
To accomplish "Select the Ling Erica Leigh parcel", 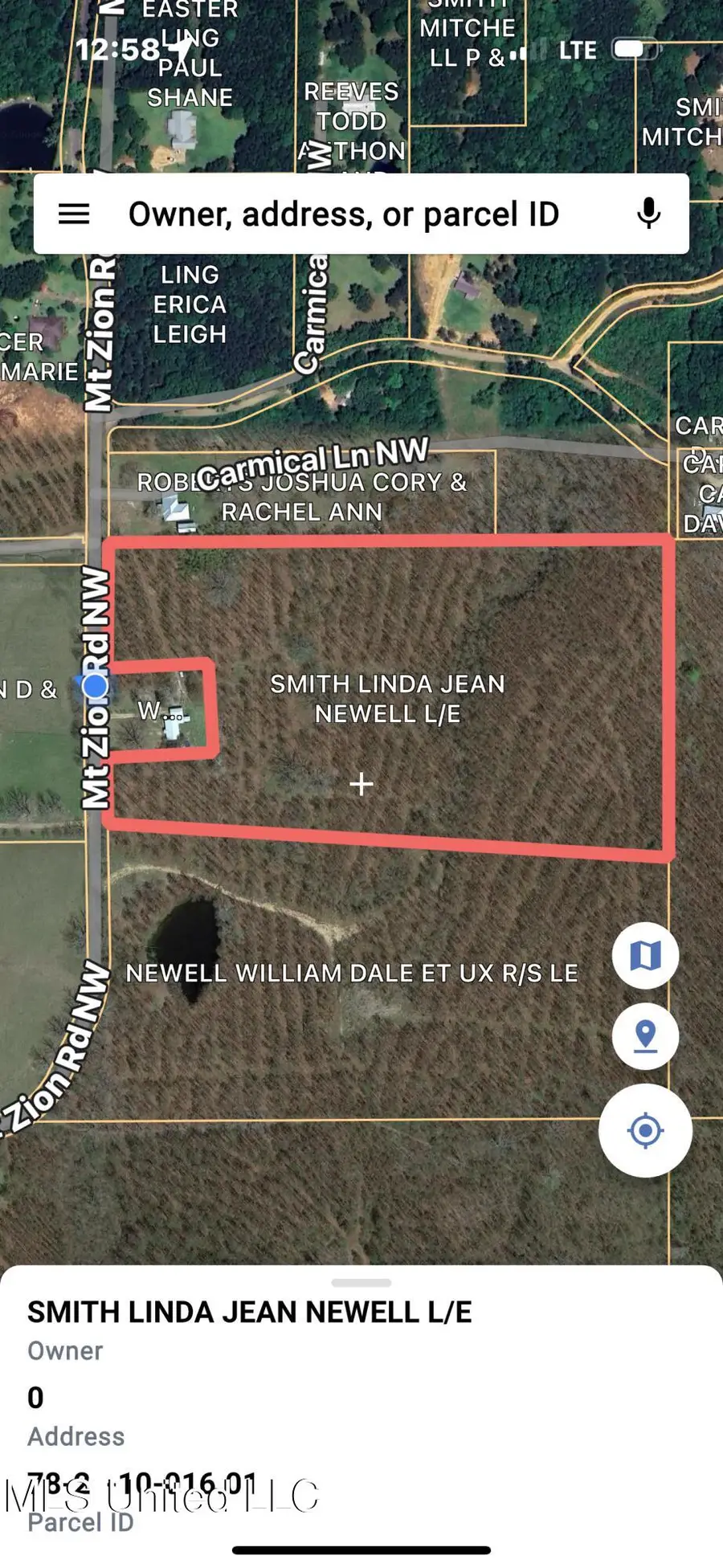I will (x=190, y=304).
